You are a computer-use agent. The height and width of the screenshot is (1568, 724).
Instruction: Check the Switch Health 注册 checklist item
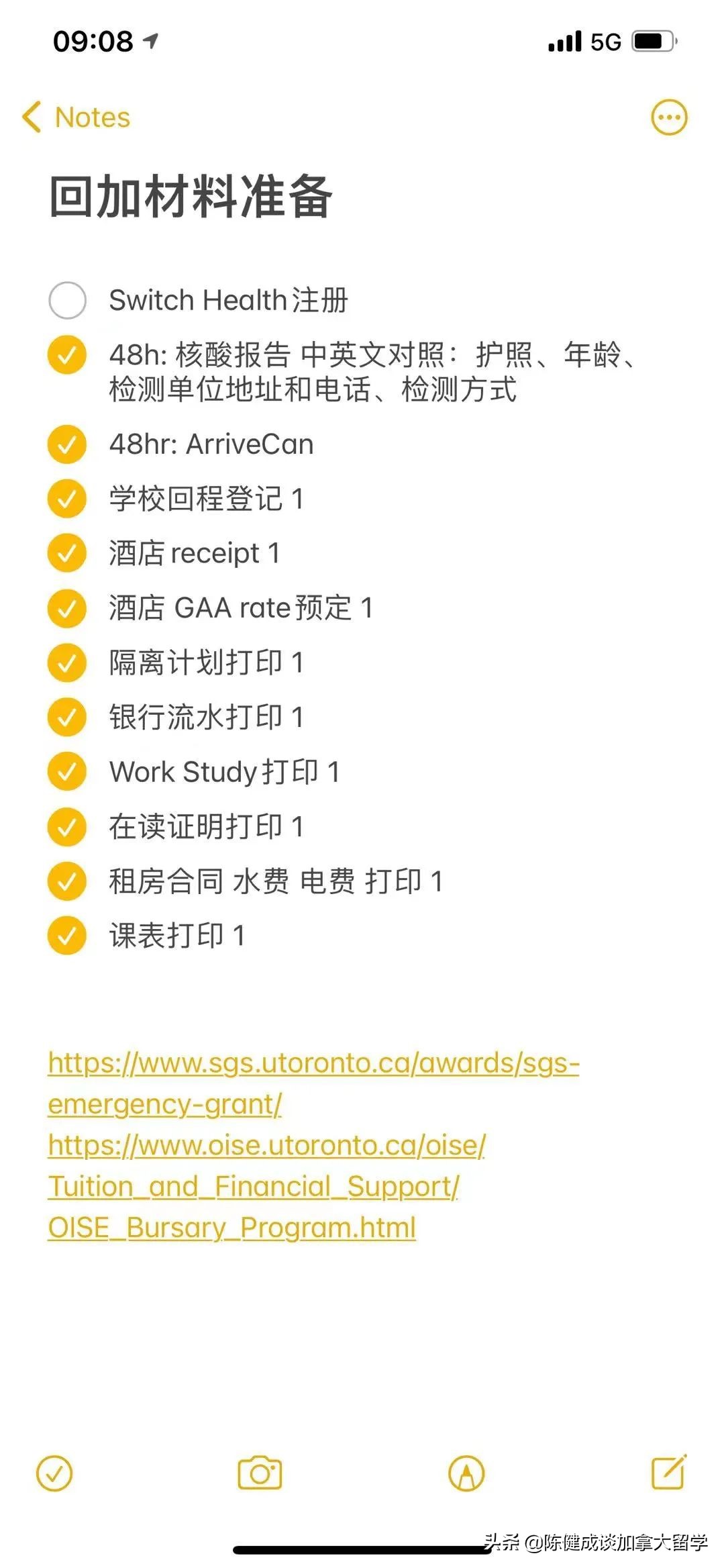66,300
